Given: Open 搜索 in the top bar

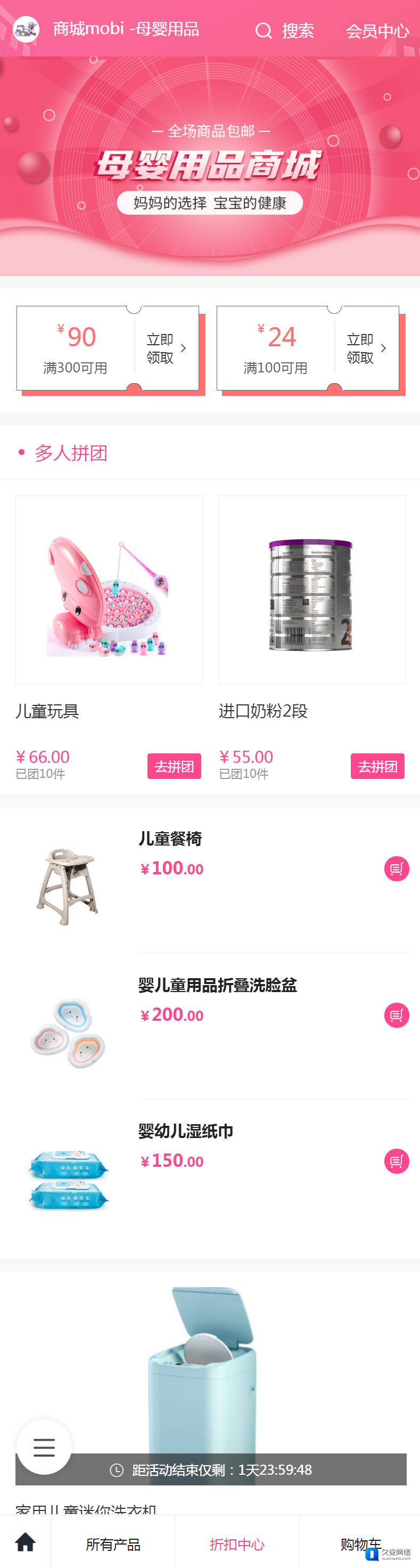Looking at the screenshot, I should pos(284,30).
